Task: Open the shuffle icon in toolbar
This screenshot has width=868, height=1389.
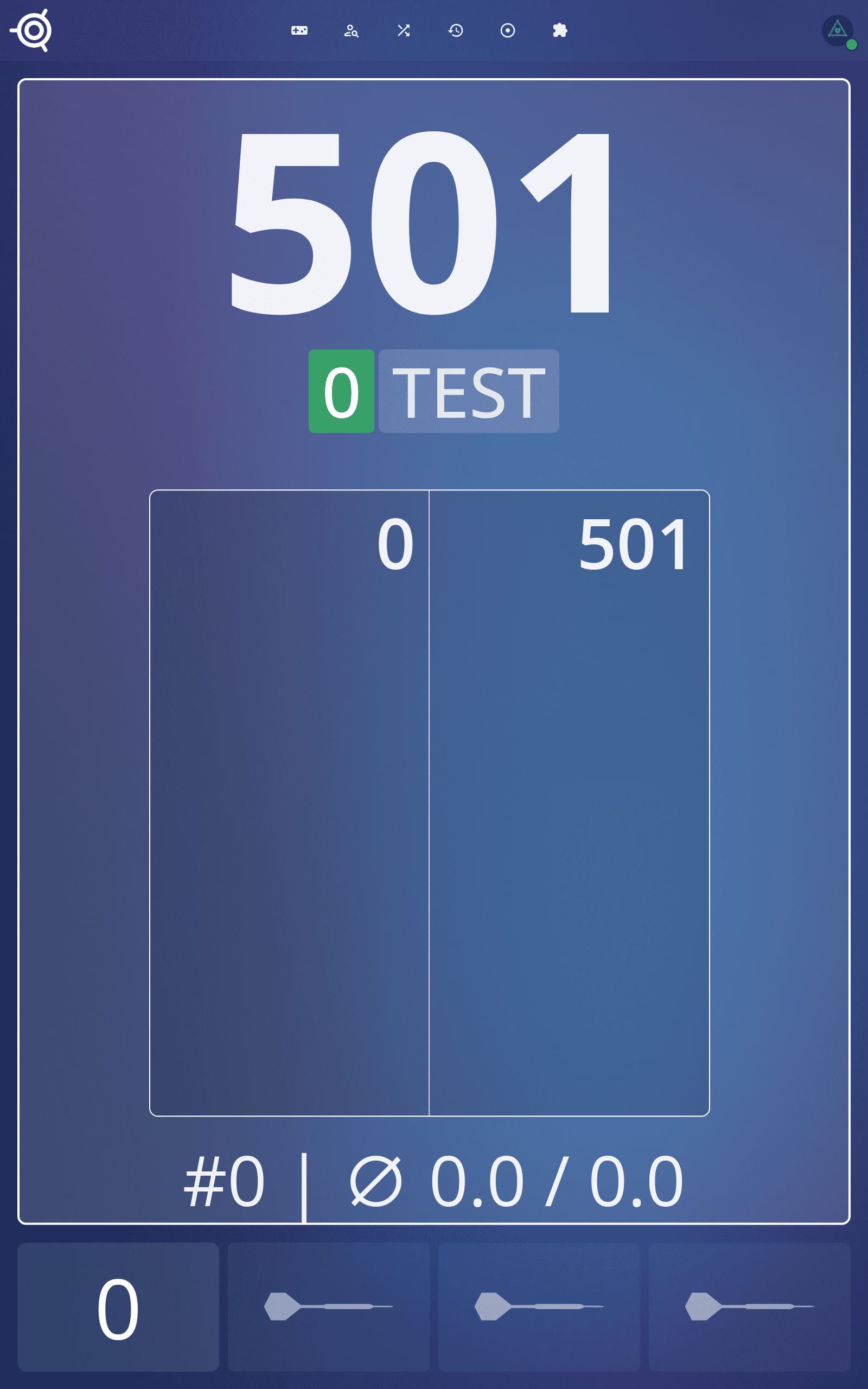Action: tap(404, 30)
